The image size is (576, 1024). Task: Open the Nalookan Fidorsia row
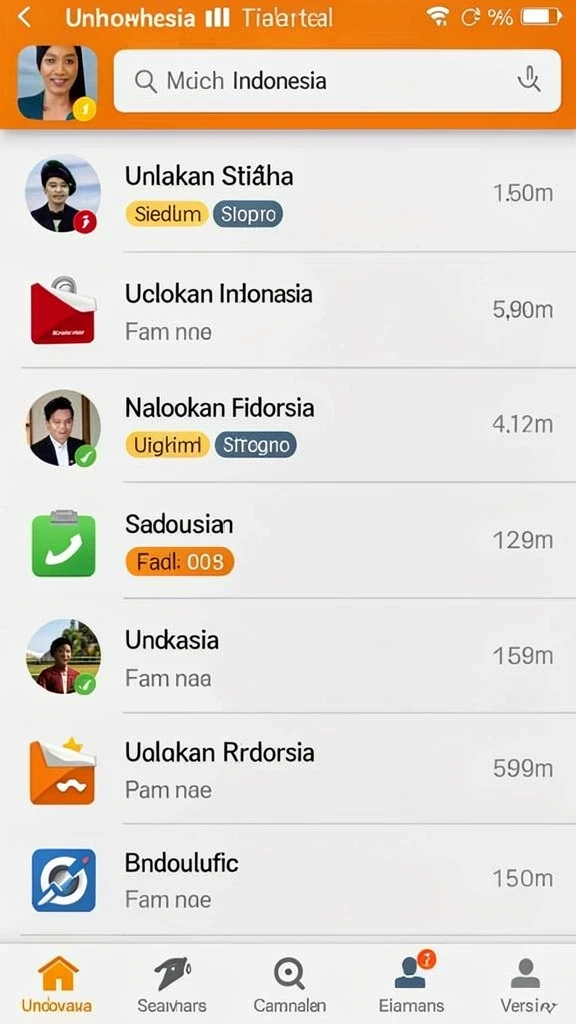[x=288, y=425]
